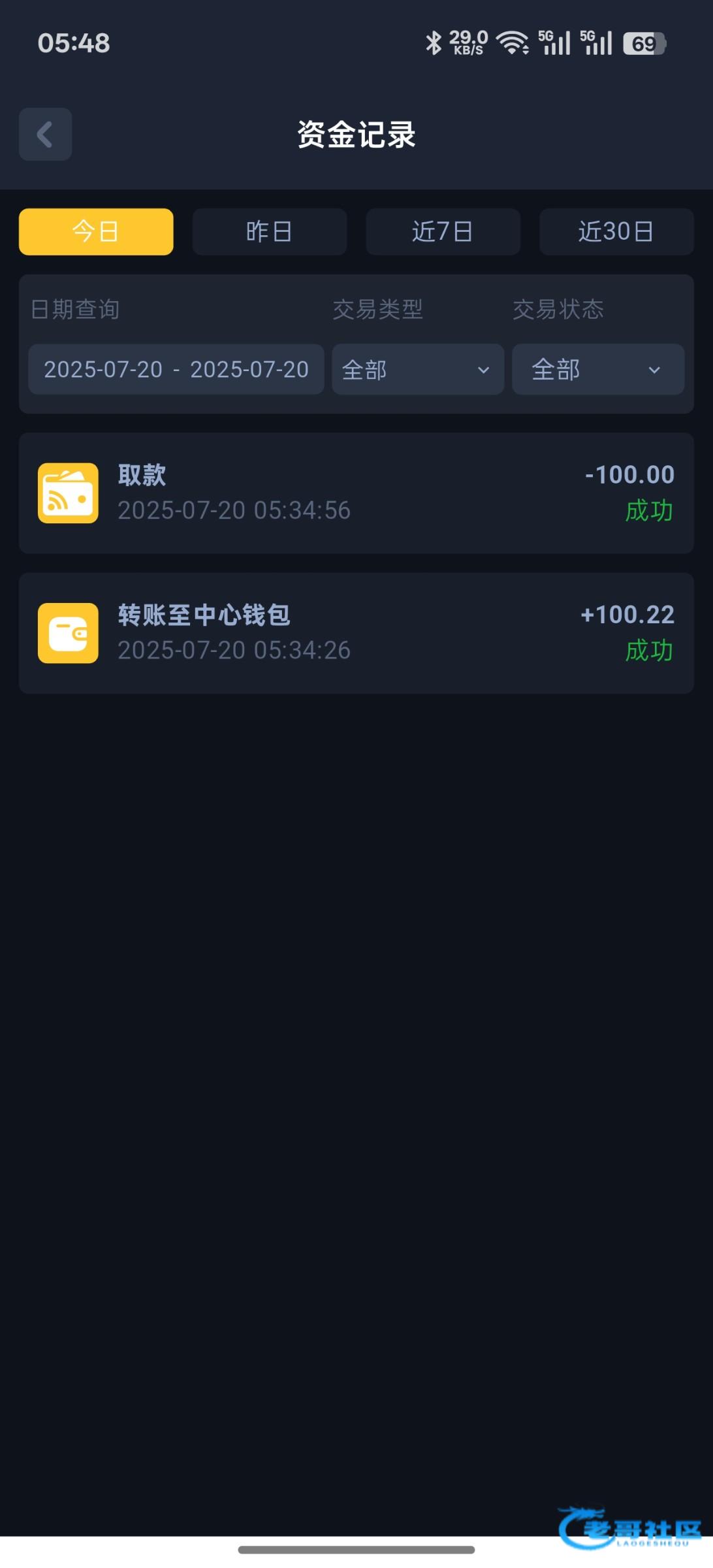
Task: Open the 取款 -100.00 record
Action: (356, 493)
